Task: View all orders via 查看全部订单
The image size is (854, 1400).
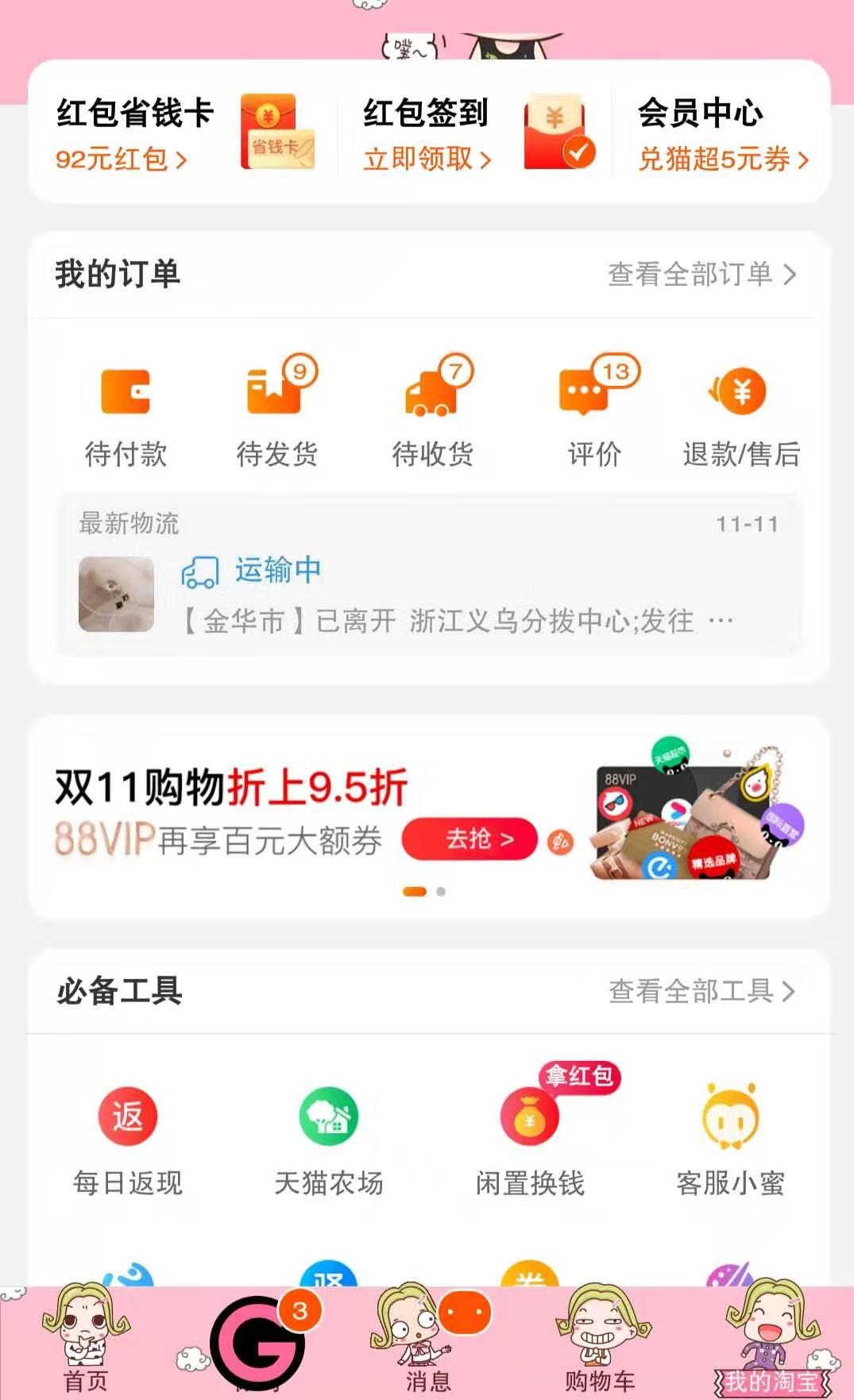Action: pyautogui.click(x=701, y=274)
